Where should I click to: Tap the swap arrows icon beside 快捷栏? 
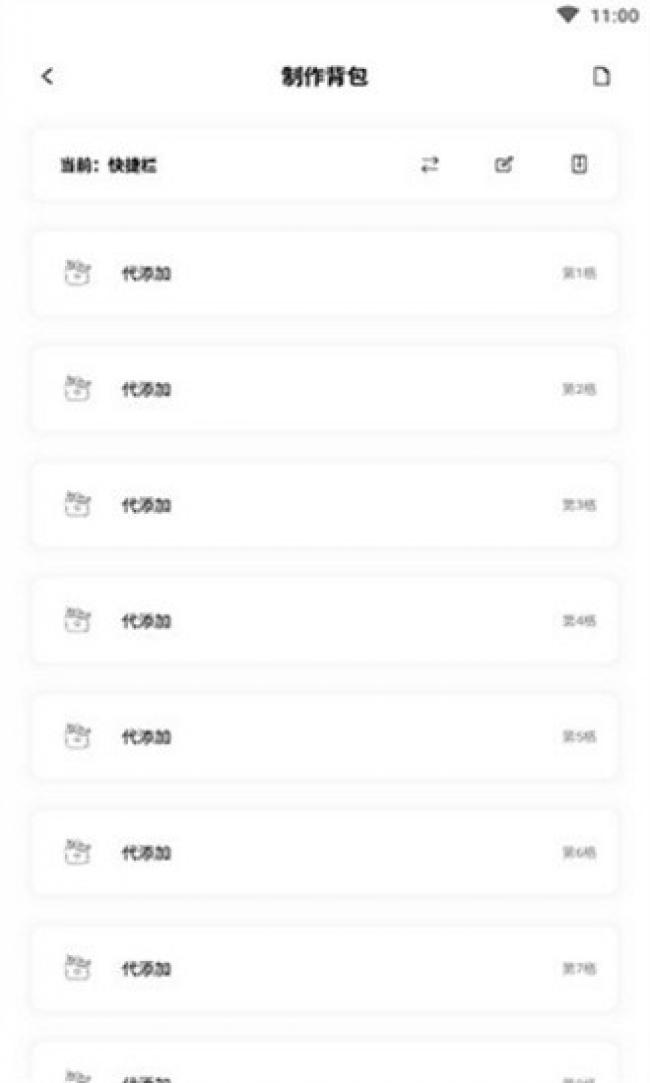430,164
